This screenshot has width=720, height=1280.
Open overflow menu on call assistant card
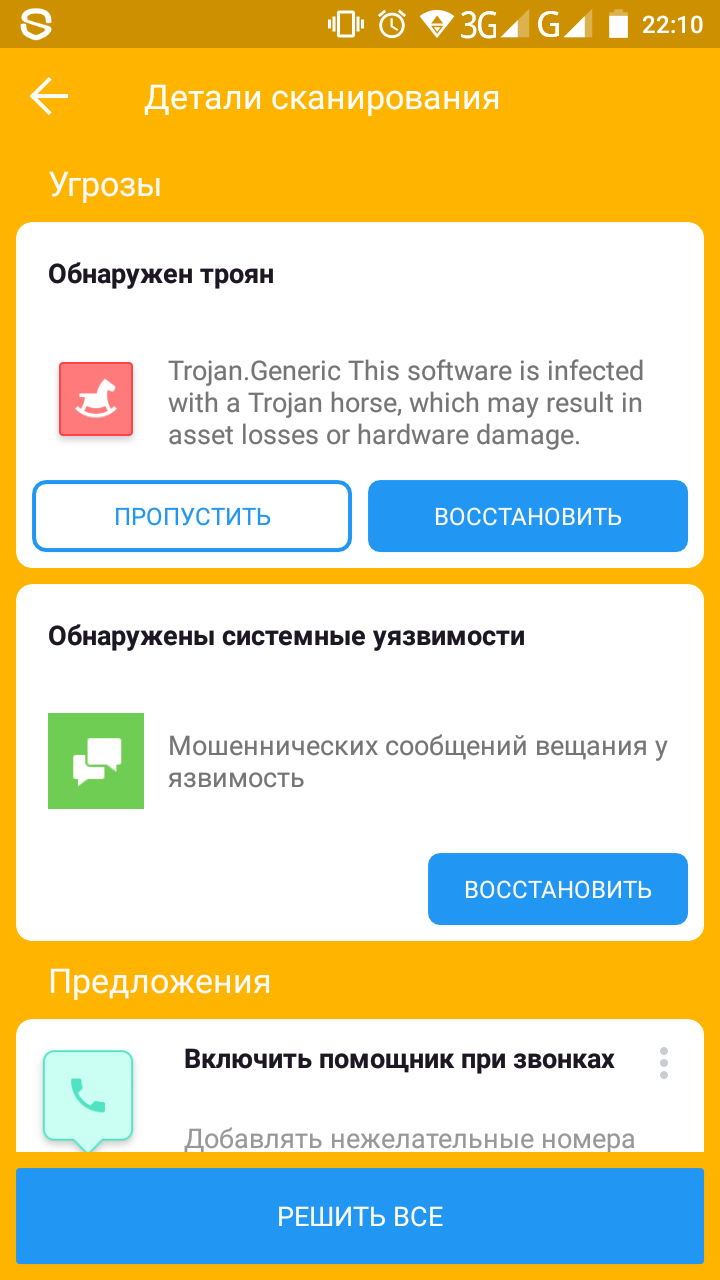(x=663, y=1063)
